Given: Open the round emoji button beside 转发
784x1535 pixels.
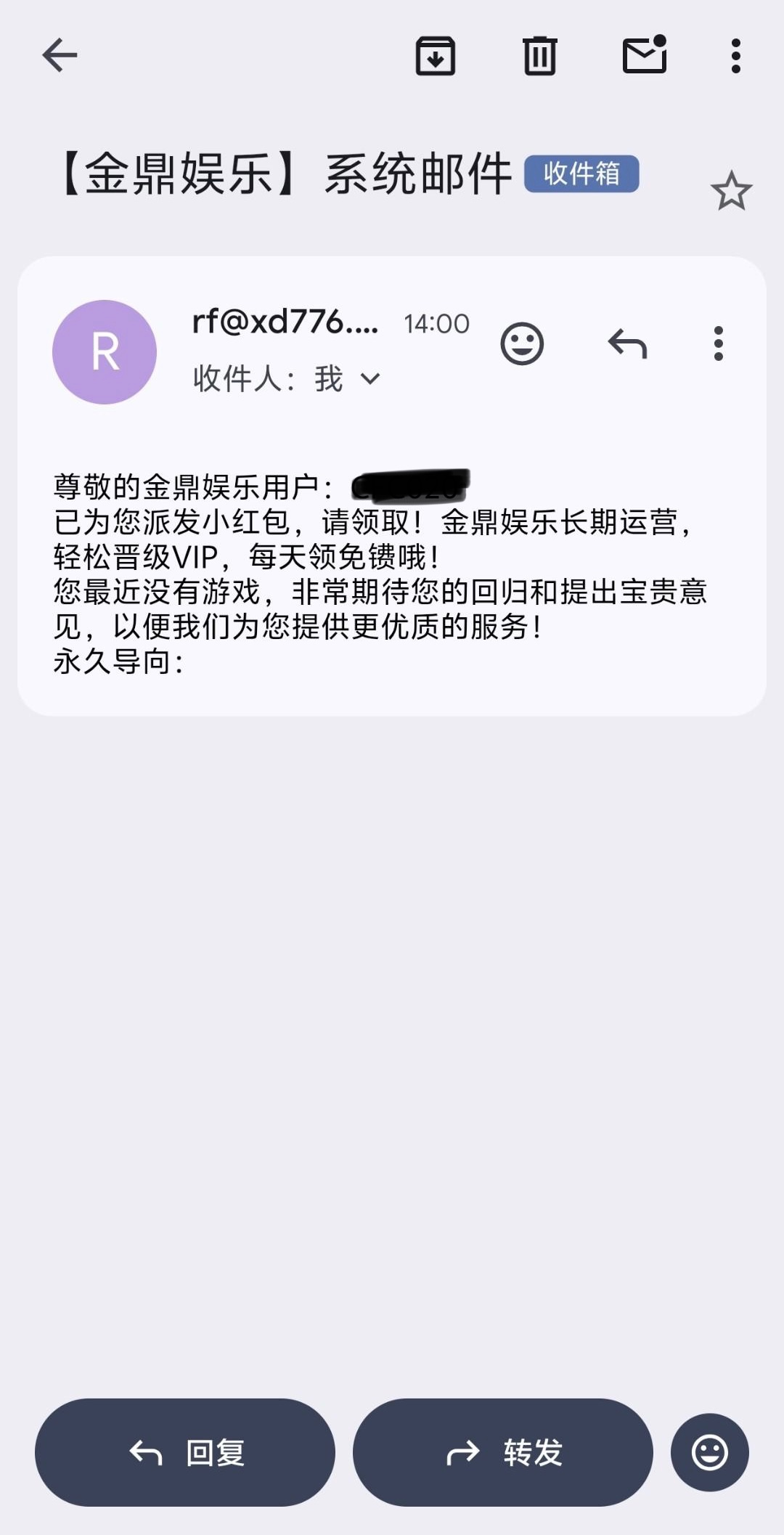Looking at the screenshot, I should pos(709,1452).
